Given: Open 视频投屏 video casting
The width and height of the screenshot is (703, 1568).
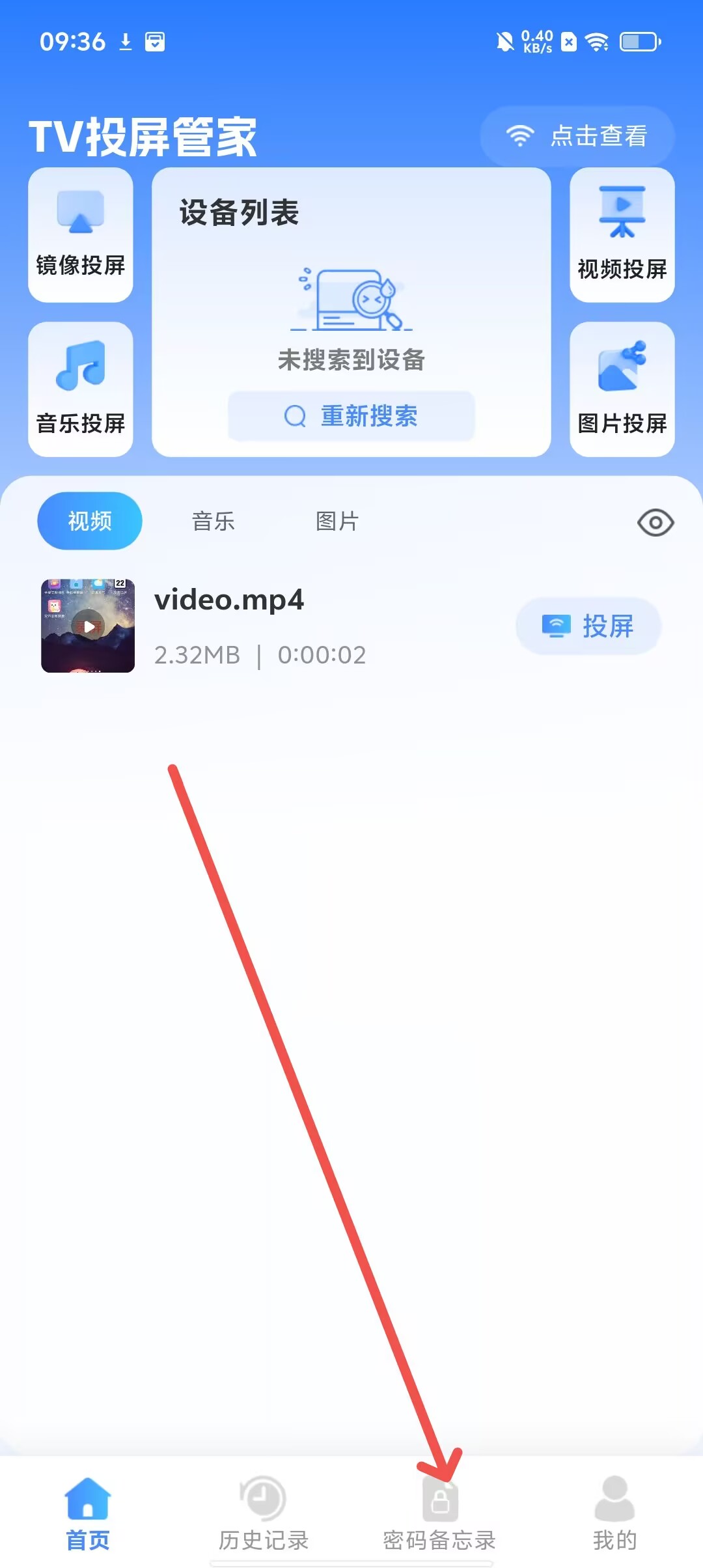Looking at the screenshot, I should [x=622, y=234].
